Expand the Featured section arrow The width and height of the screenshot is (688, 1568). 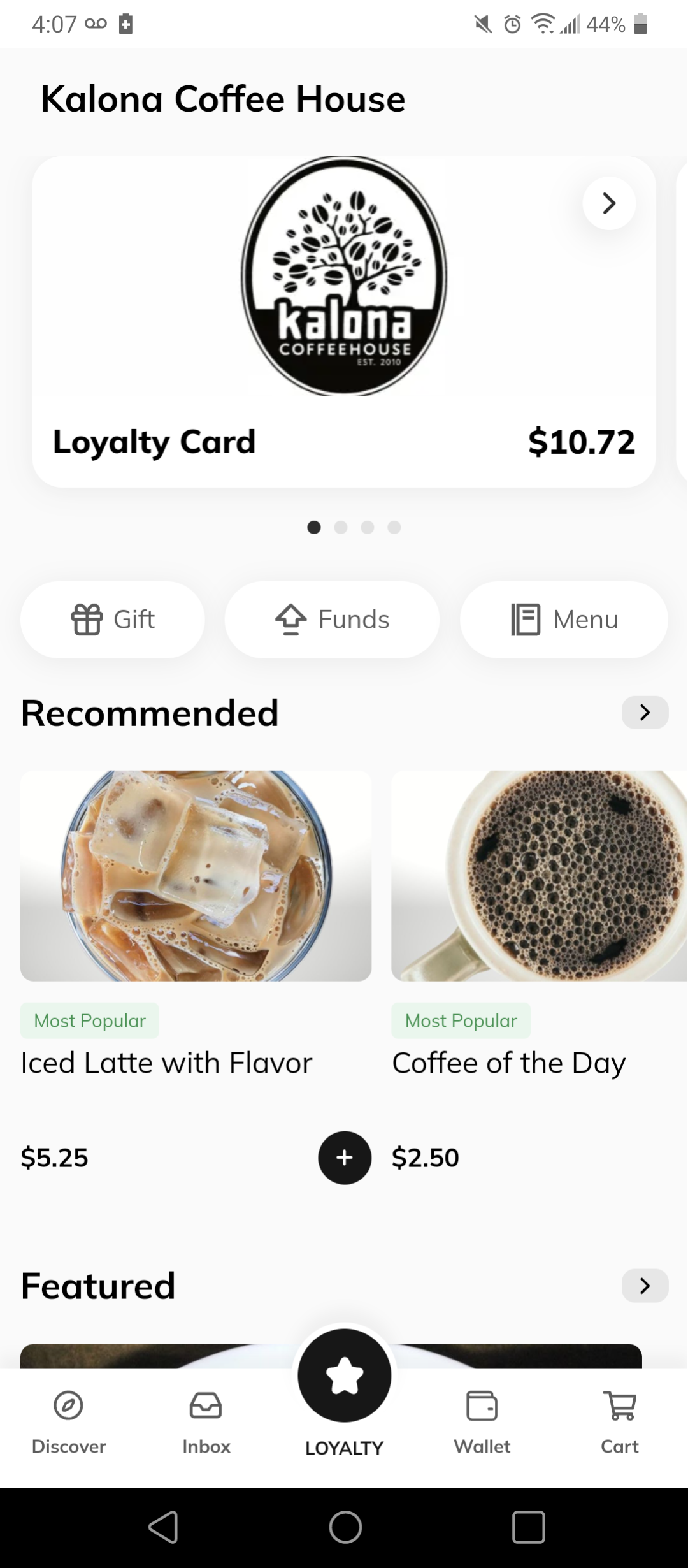(645, 1286)
